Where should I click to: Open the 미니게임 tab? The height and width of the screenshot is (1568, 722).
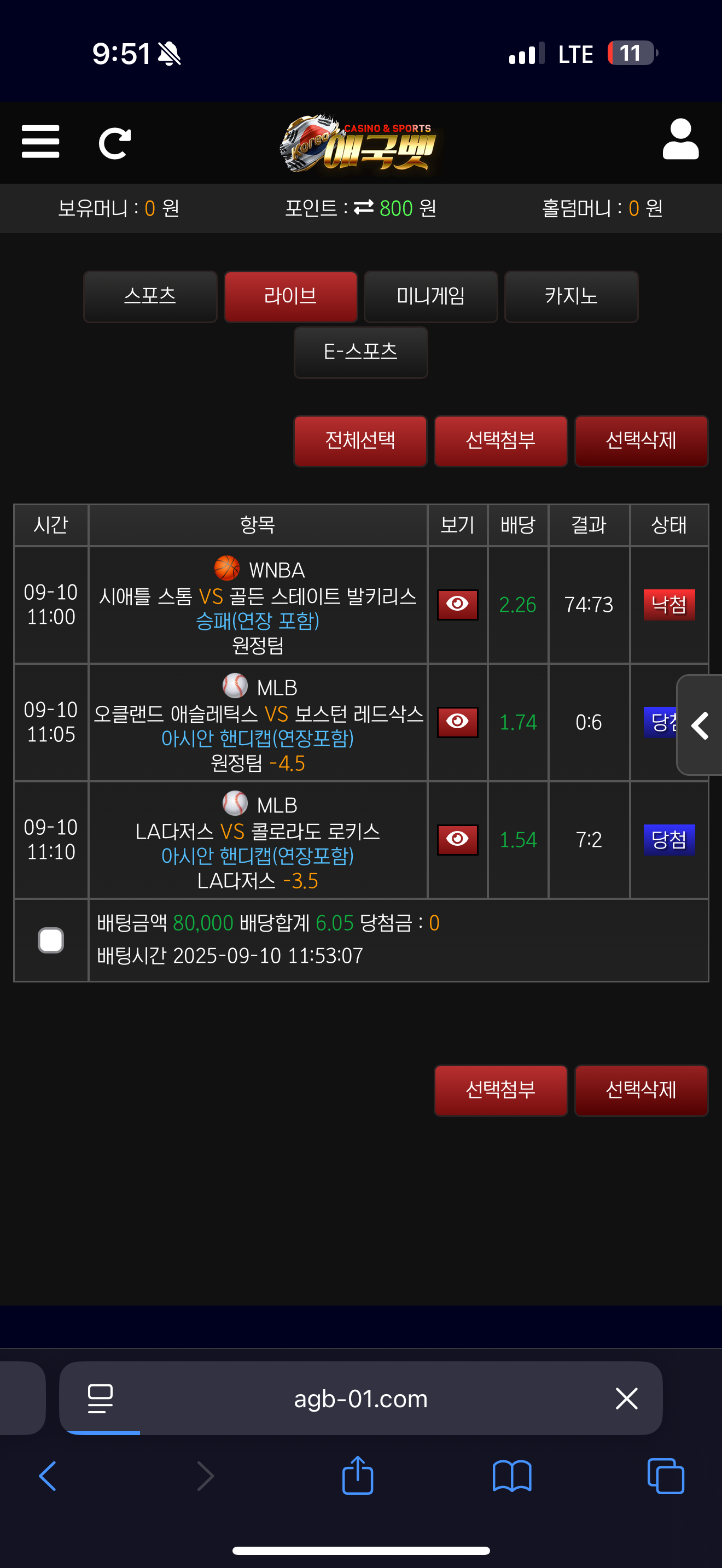tap(430, 296)
